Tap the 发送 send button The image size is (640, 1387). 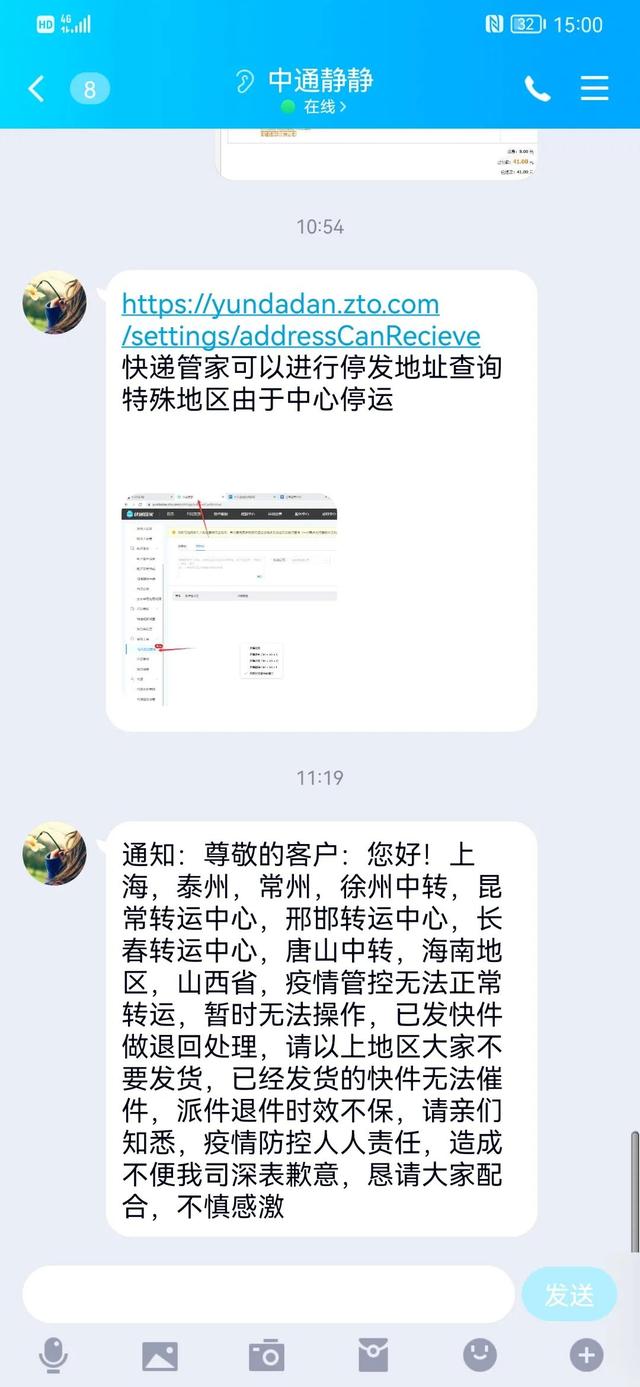point(569,1294)
